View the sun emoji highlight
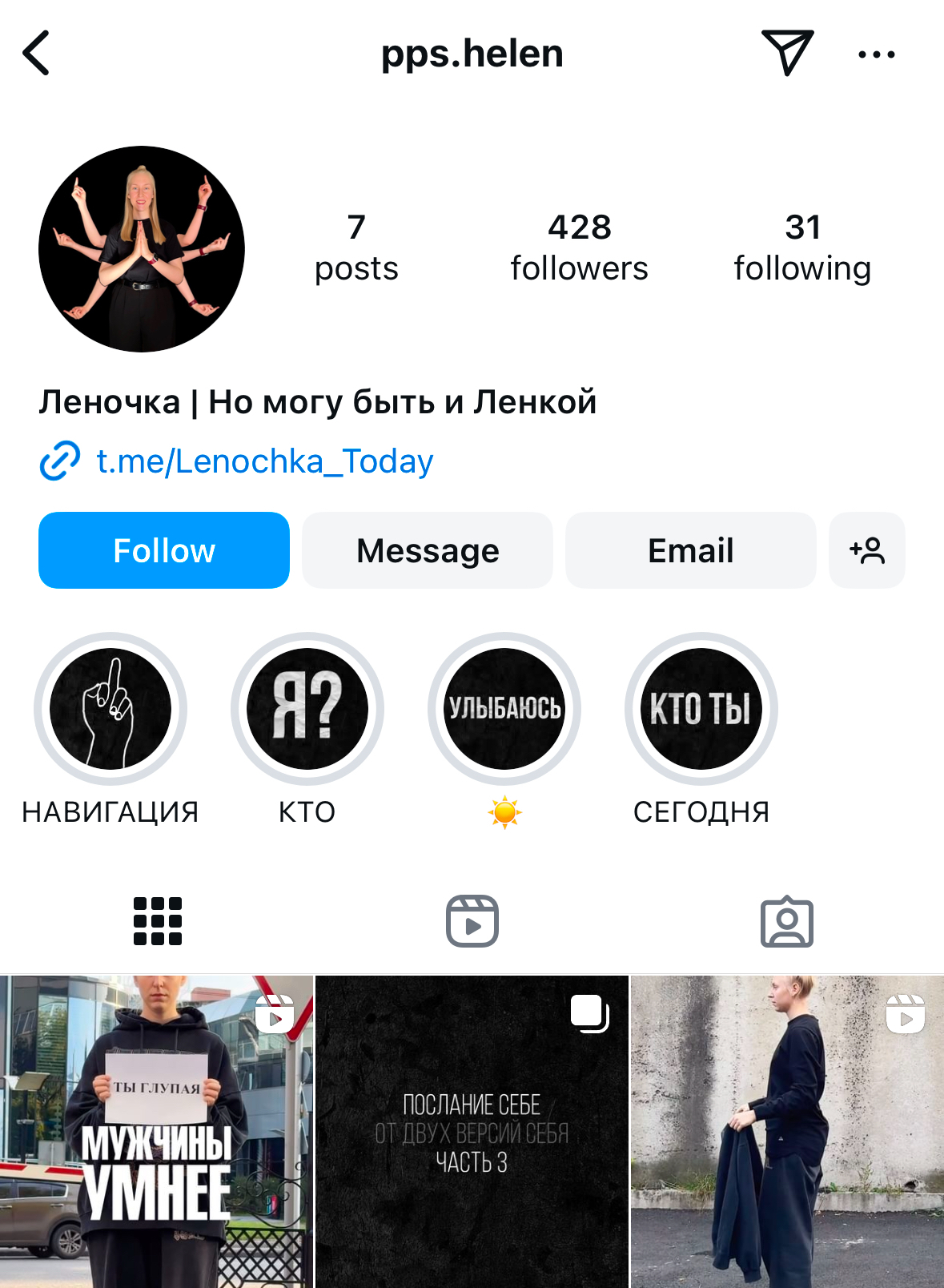Image resolution: width=944 pixels, height=1288 pixels. (504, 709)
